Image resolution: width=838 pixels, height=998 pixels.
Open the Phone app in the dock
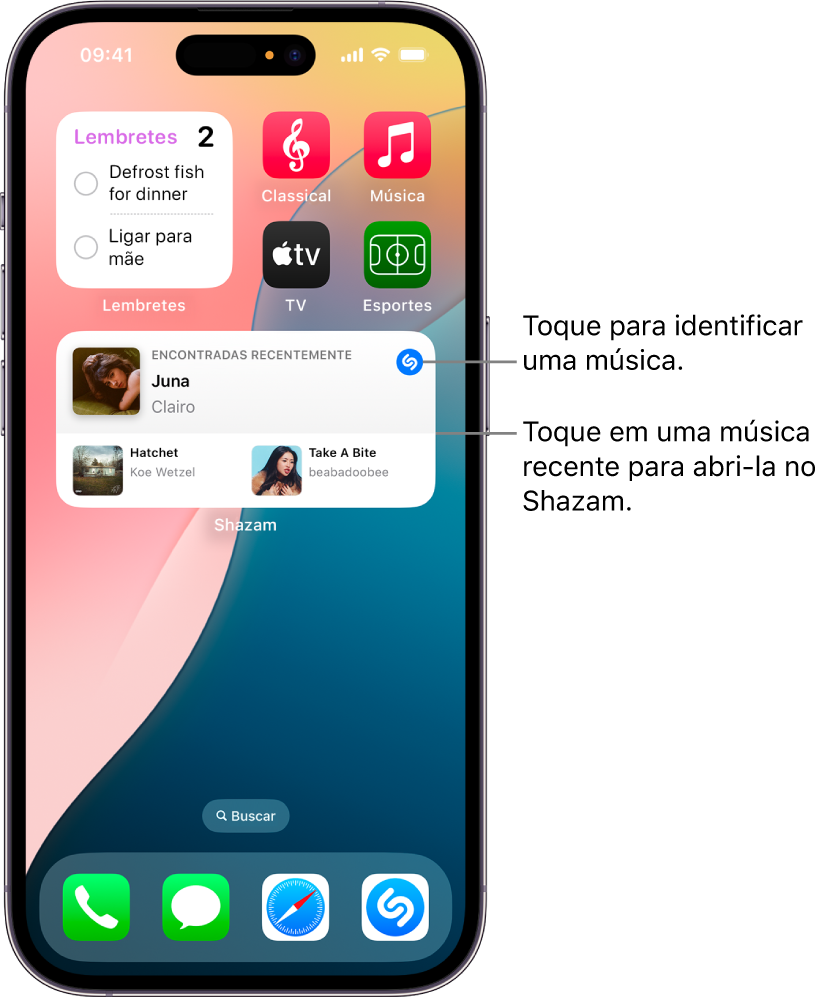(96, 908)
